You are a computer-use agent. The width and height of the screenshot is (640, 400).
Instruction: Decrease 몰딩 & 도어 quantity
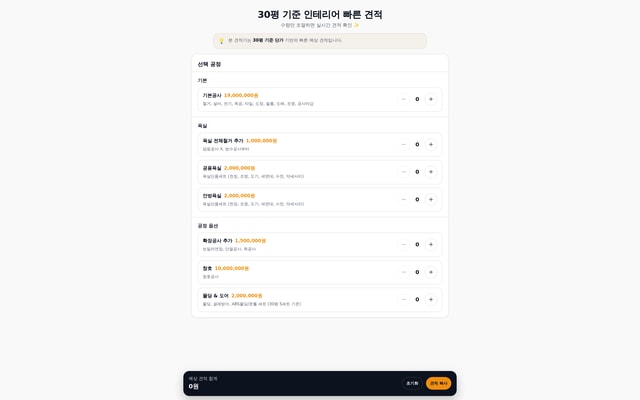404,299
